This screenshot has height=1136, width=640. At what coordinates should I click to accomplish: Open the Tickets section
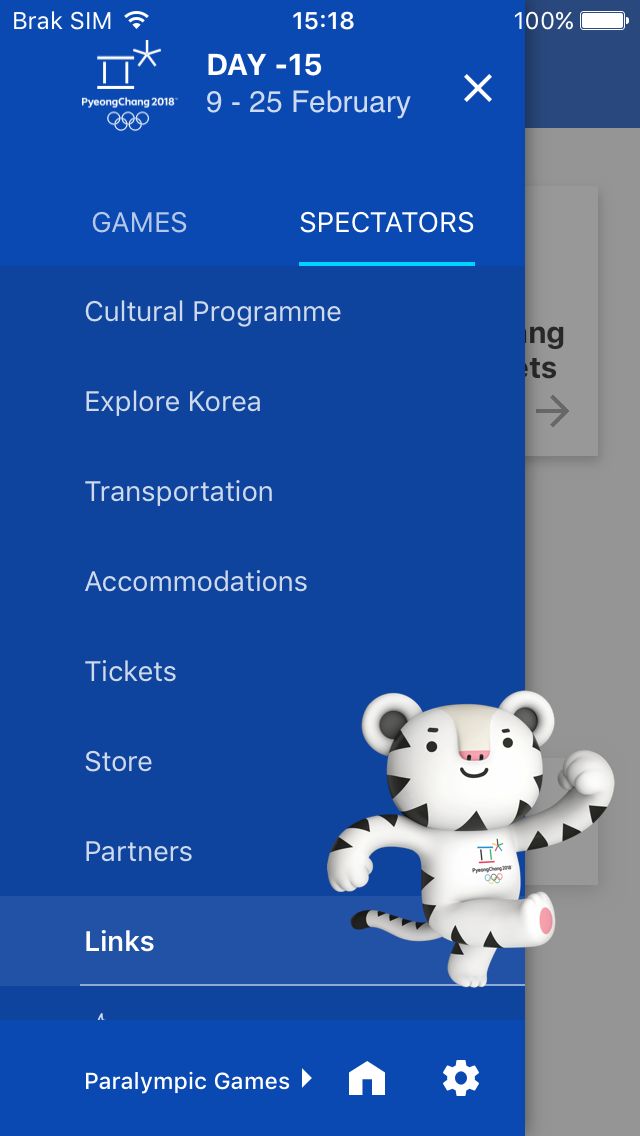pyautogui.click(x=130, y=671)
